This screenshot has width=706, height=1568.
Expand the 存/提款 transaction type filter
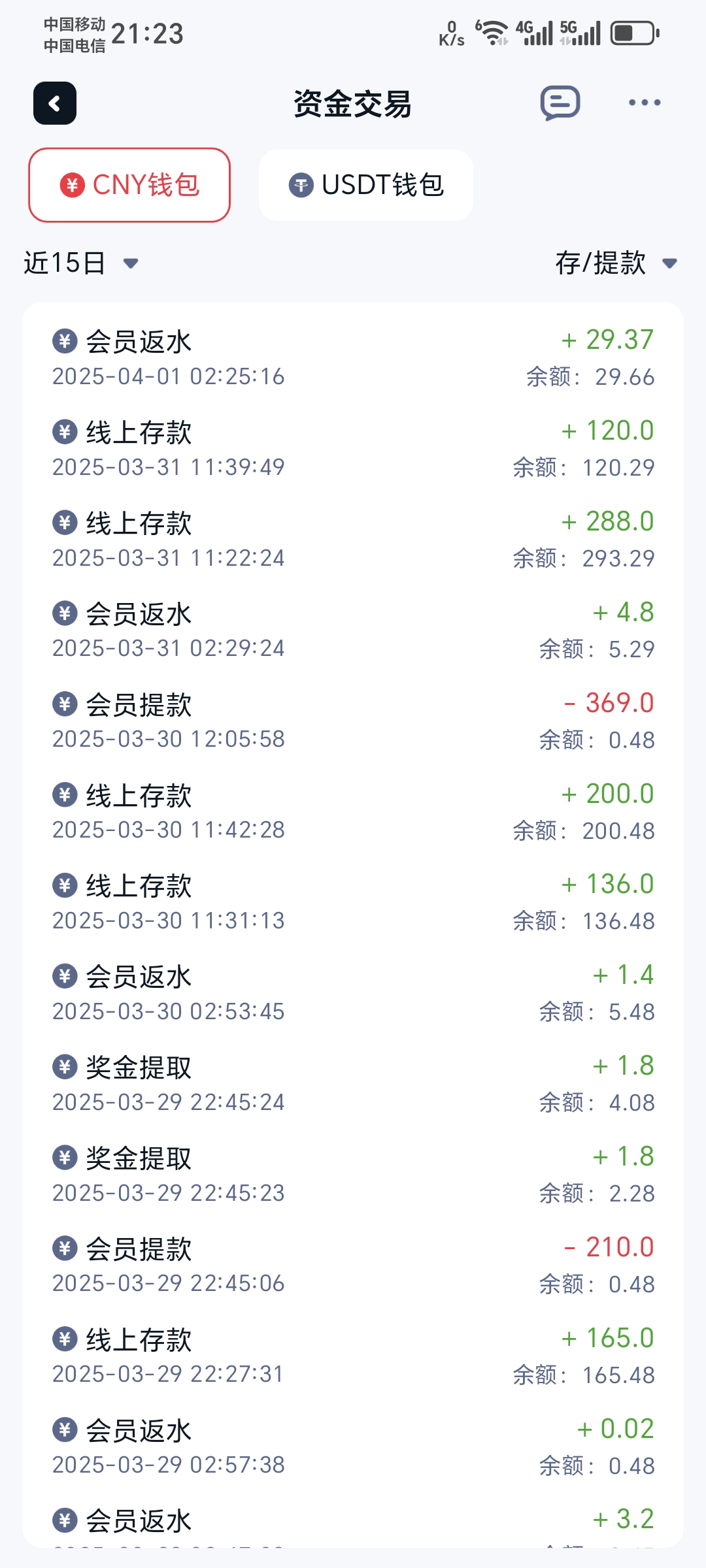click(615, 263)
